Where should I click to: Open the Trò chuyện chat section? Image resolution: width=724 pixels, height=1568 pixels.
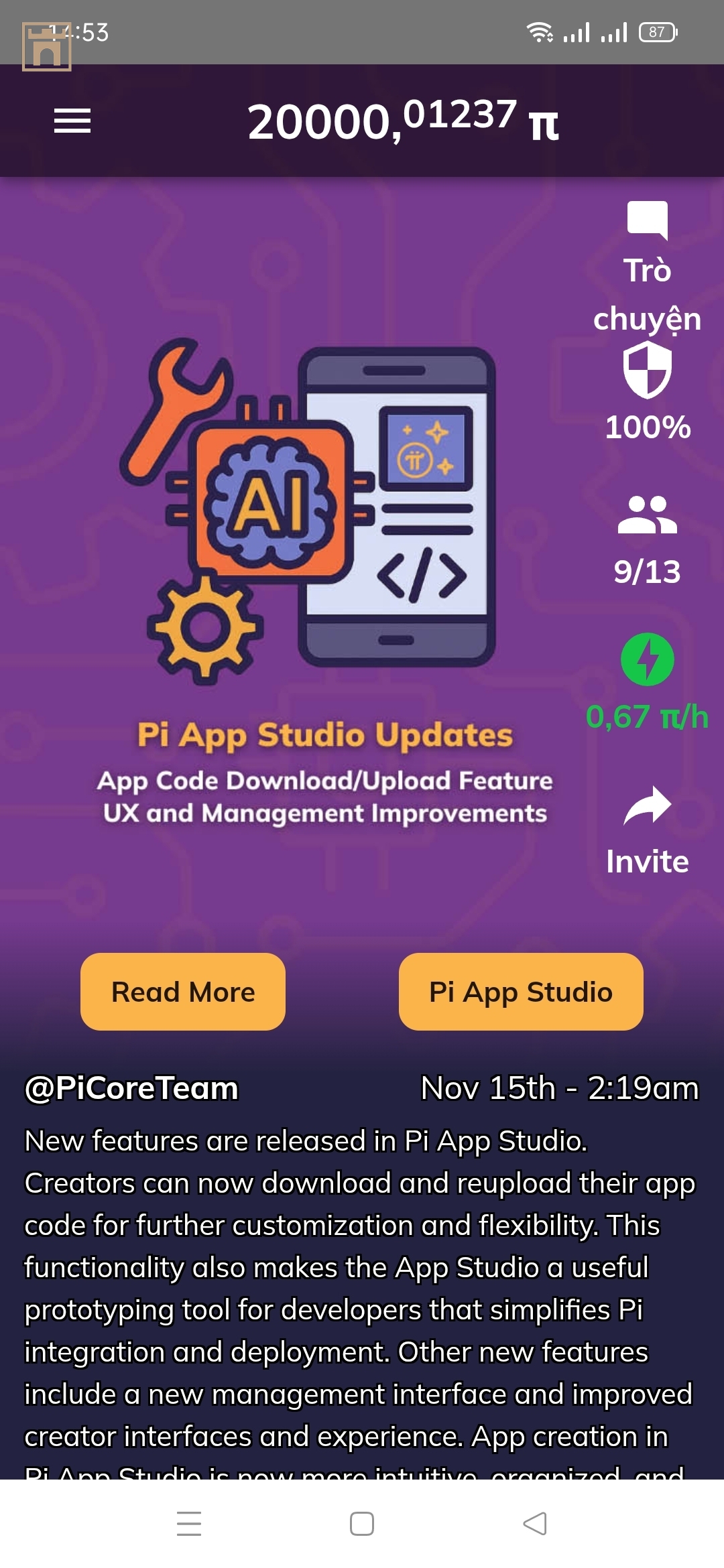(647, 220)
